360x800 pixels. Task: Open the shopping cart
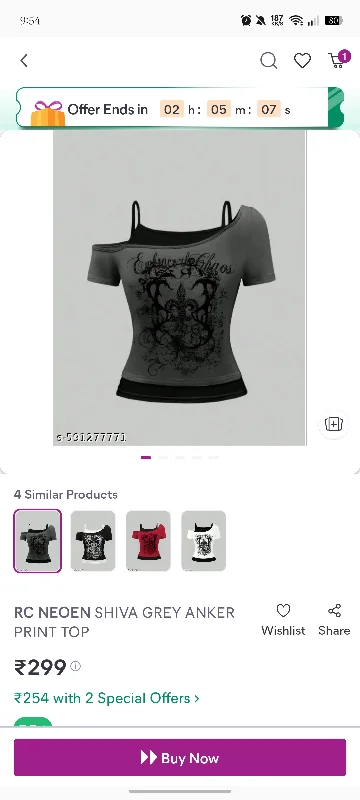point(339,59)
